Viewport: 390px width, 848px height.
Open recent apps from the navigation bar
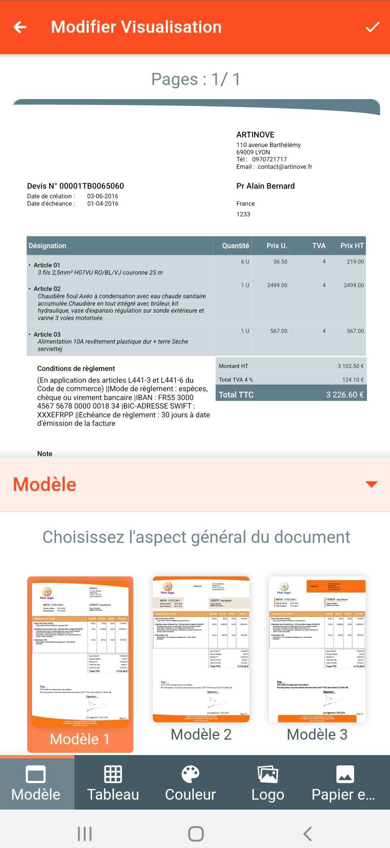84,833
